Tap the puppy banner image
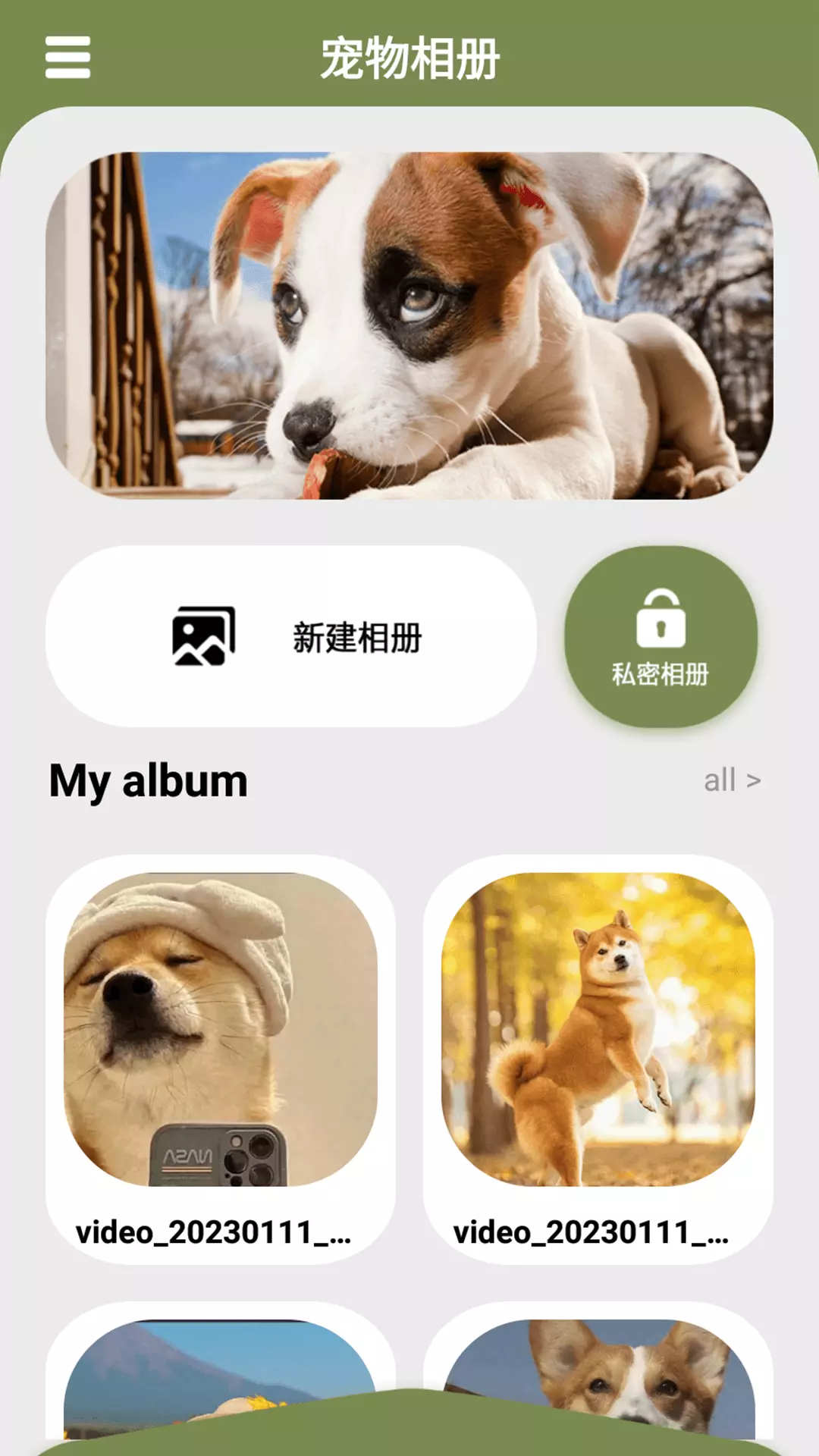Image resolution: width=819 pixels, height=1456 pixels. point(409,325)
